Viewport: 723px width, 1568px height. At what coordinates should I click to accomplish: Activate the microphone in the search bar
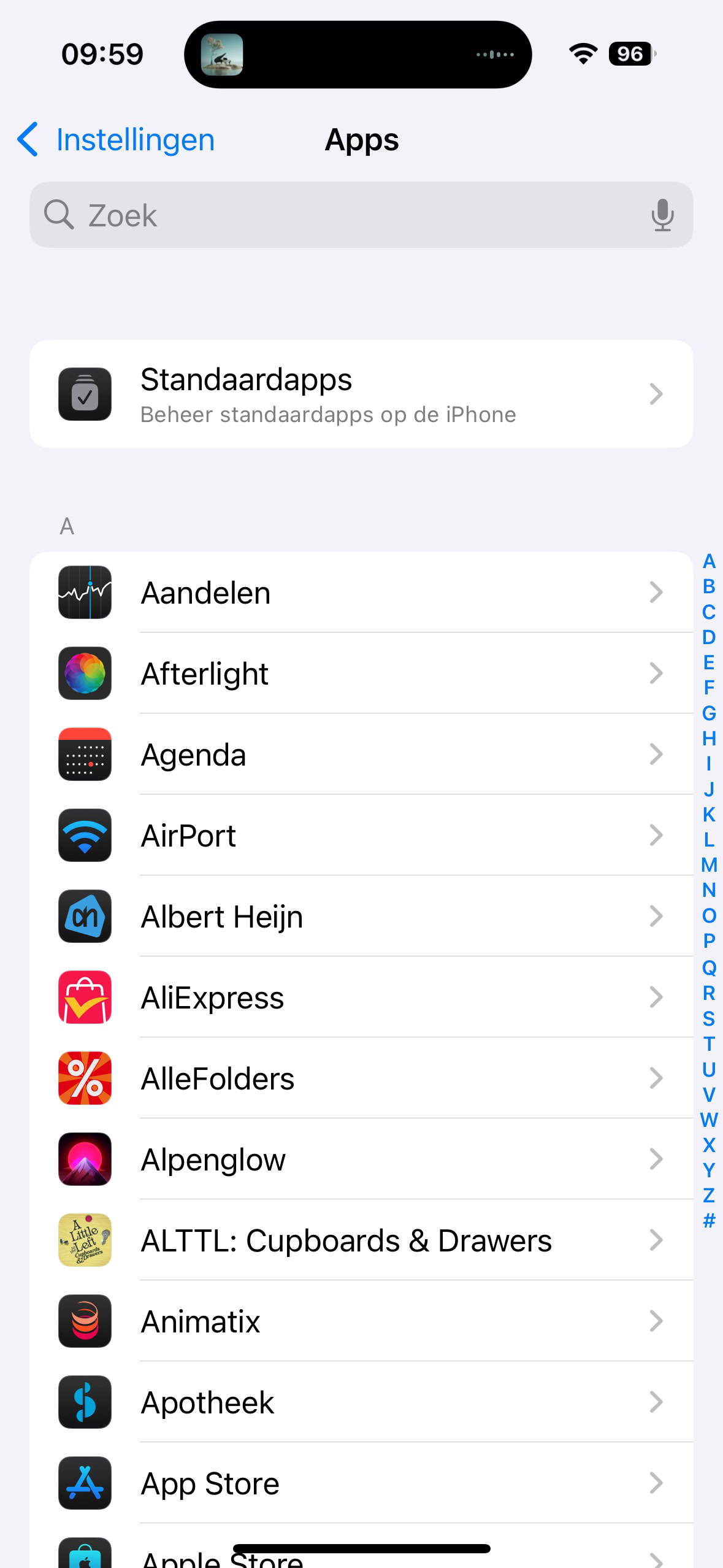pyautogui.click(x=662, y=215)
